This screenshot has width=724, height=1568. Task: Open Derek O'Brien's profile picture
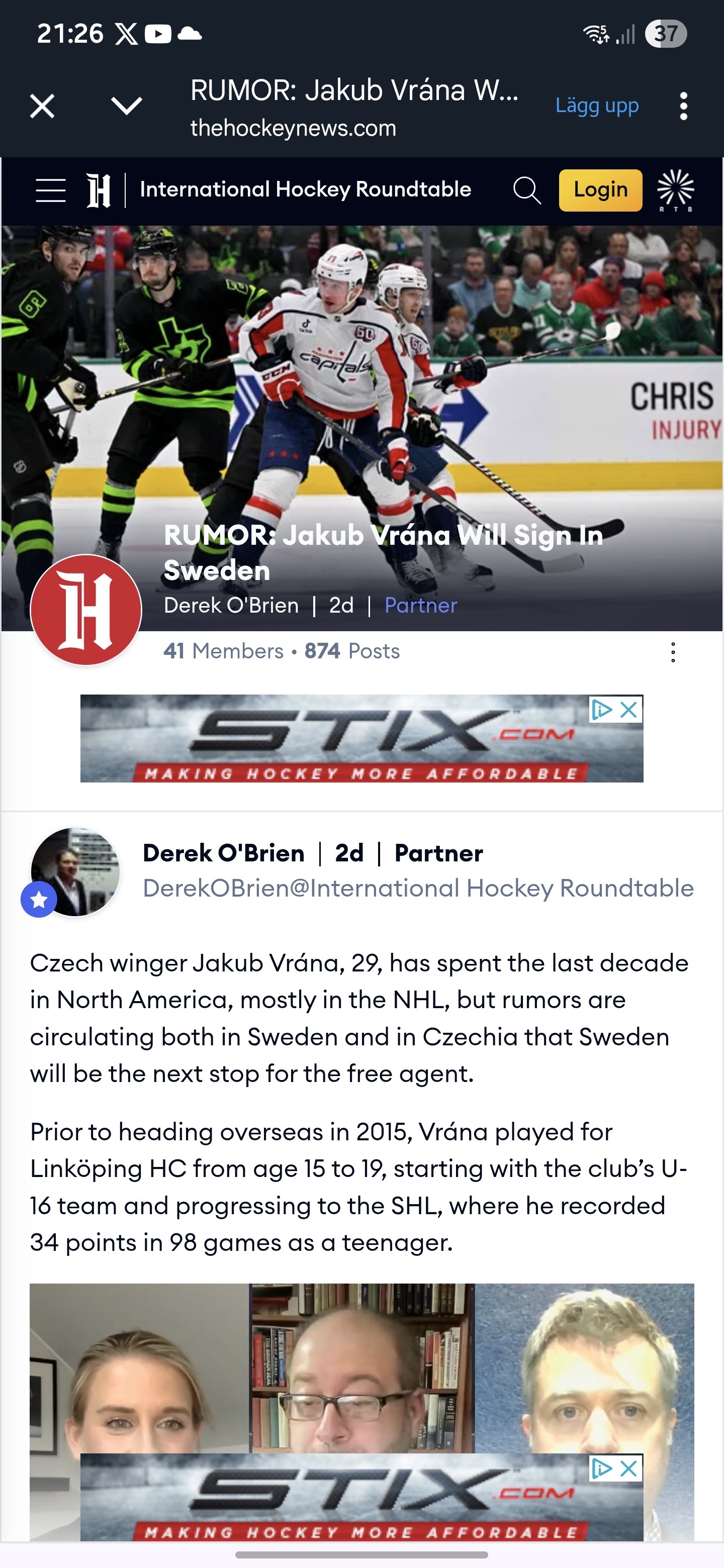pos(75,871)
